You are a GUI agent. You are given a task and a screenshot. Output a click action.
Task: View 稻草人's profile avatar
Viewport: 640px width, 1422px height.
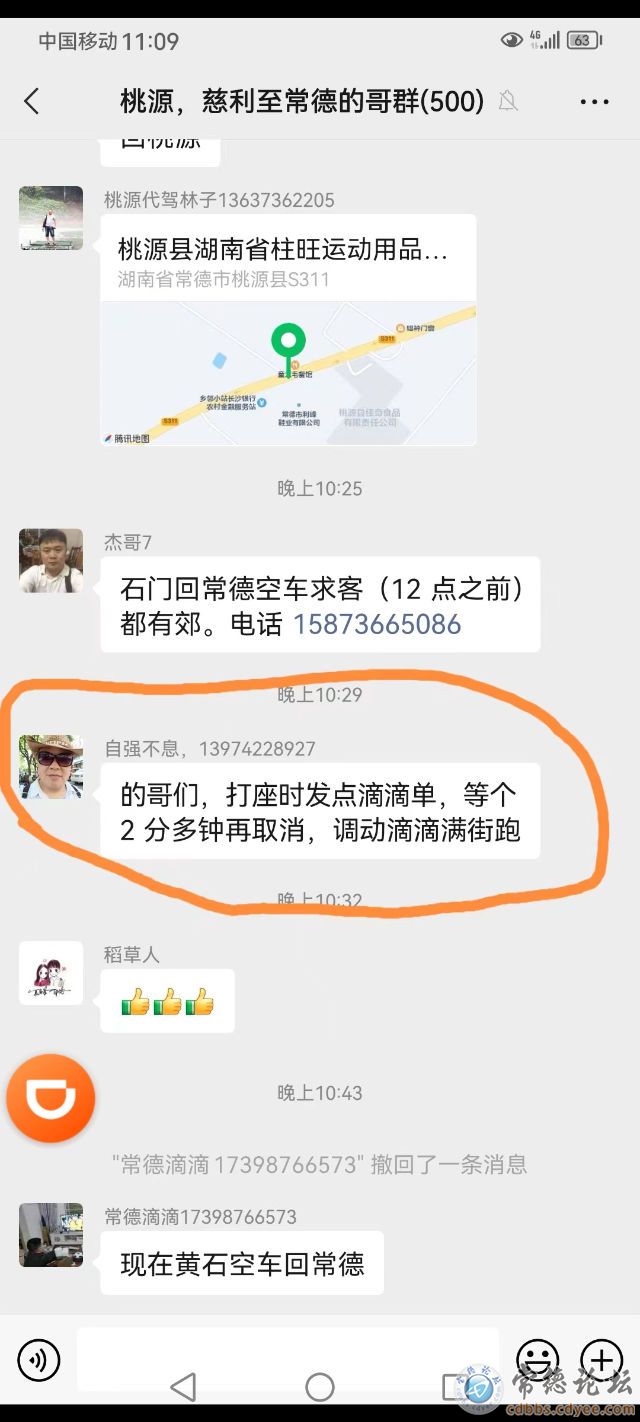point(51,973)
